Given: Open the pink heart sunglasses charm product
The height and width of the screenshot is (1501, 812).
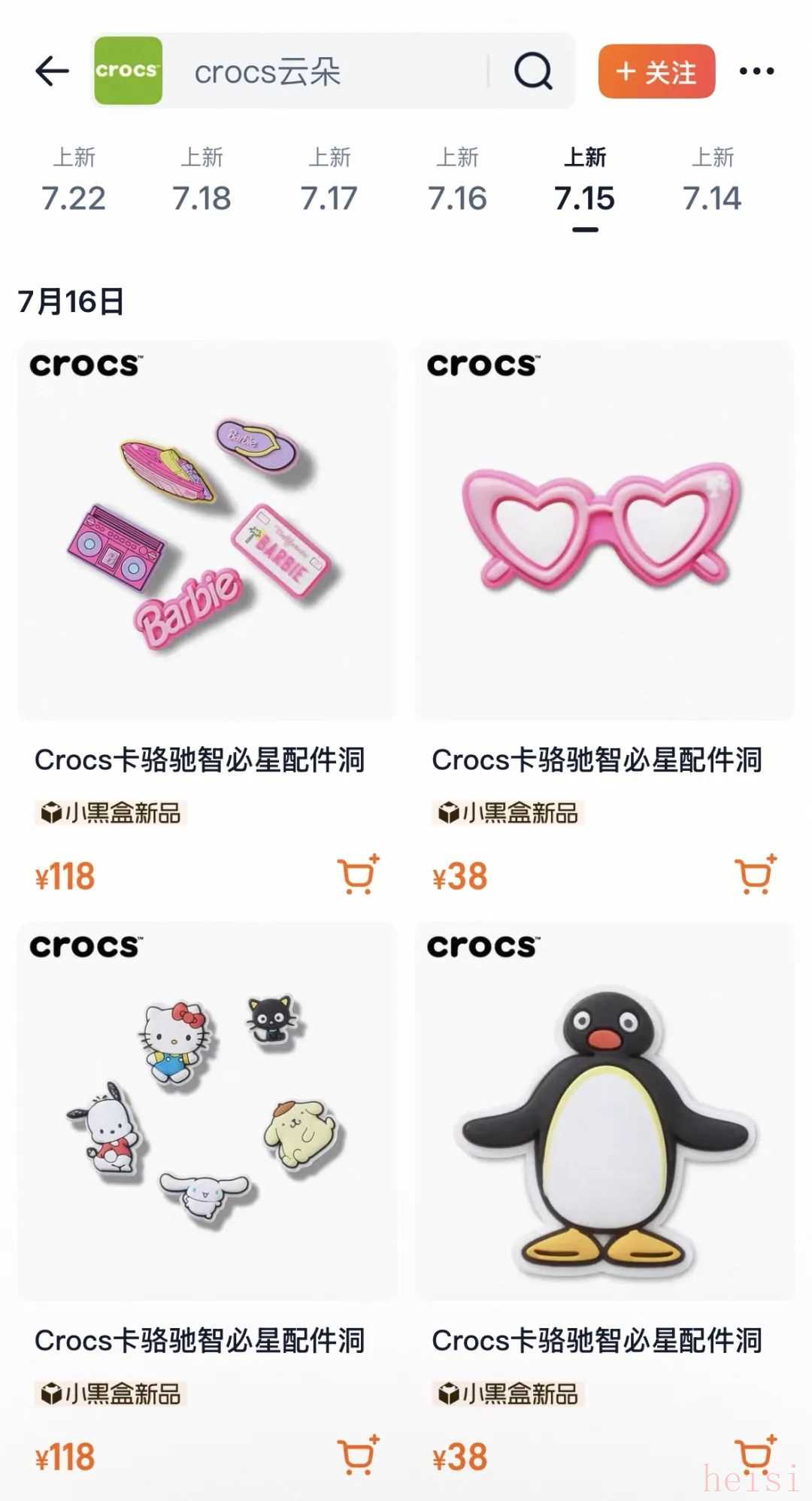Looking at the screenshot, I should (604, 530).
